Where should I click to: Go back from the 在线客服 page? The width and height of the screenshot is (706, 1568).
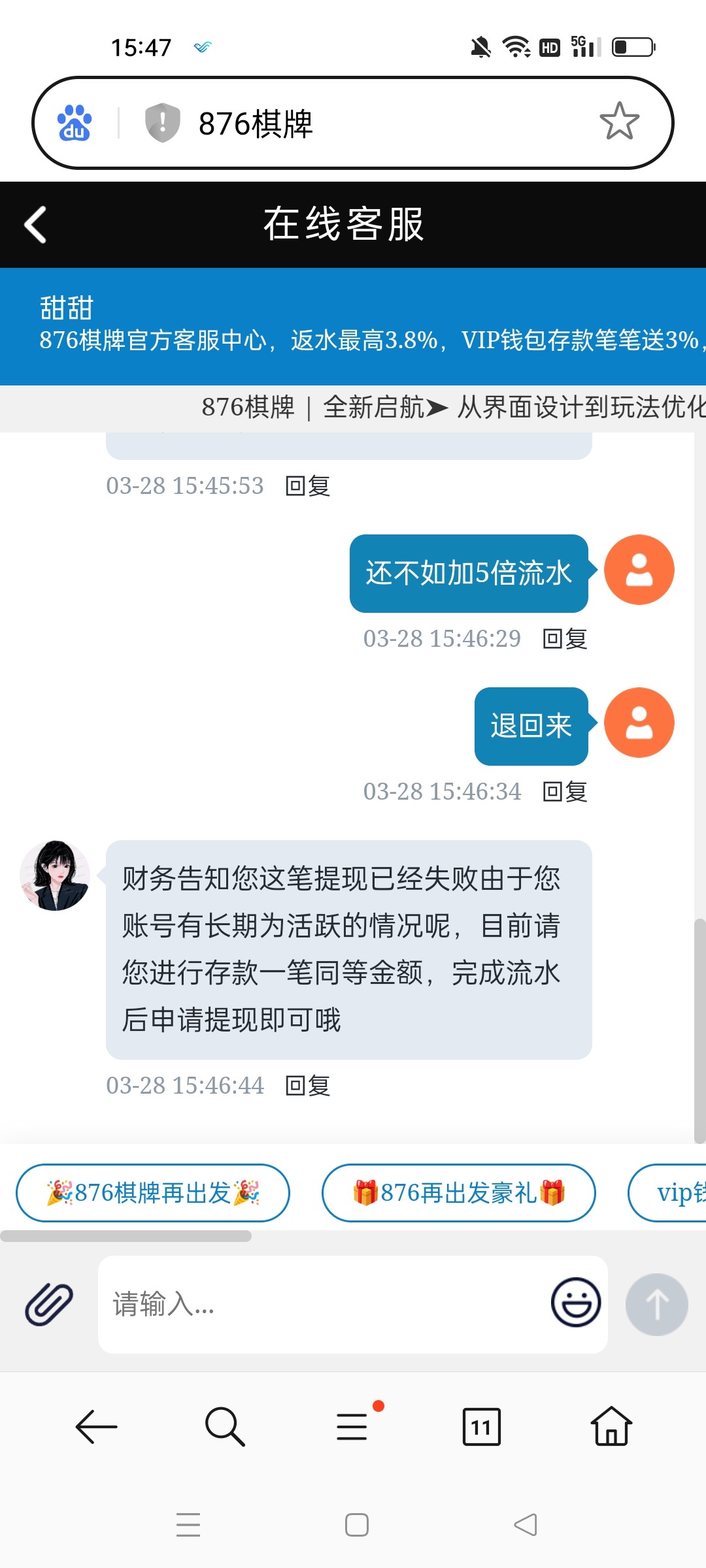click(x=35, y=225)
